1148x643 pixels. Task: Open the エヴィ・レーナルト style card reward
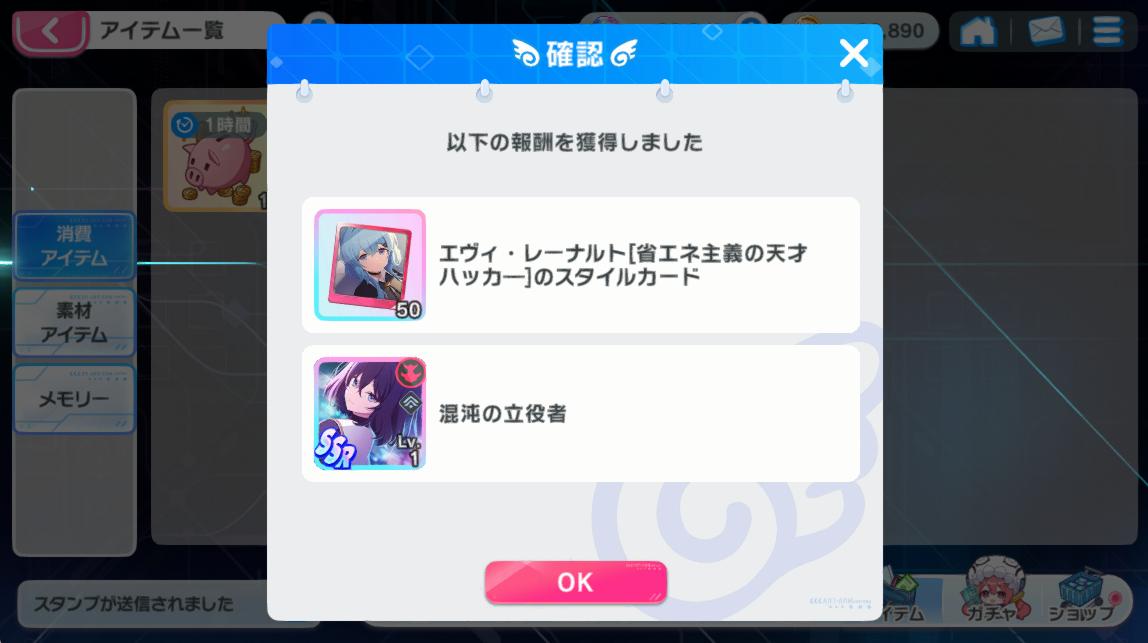point(370,265)
